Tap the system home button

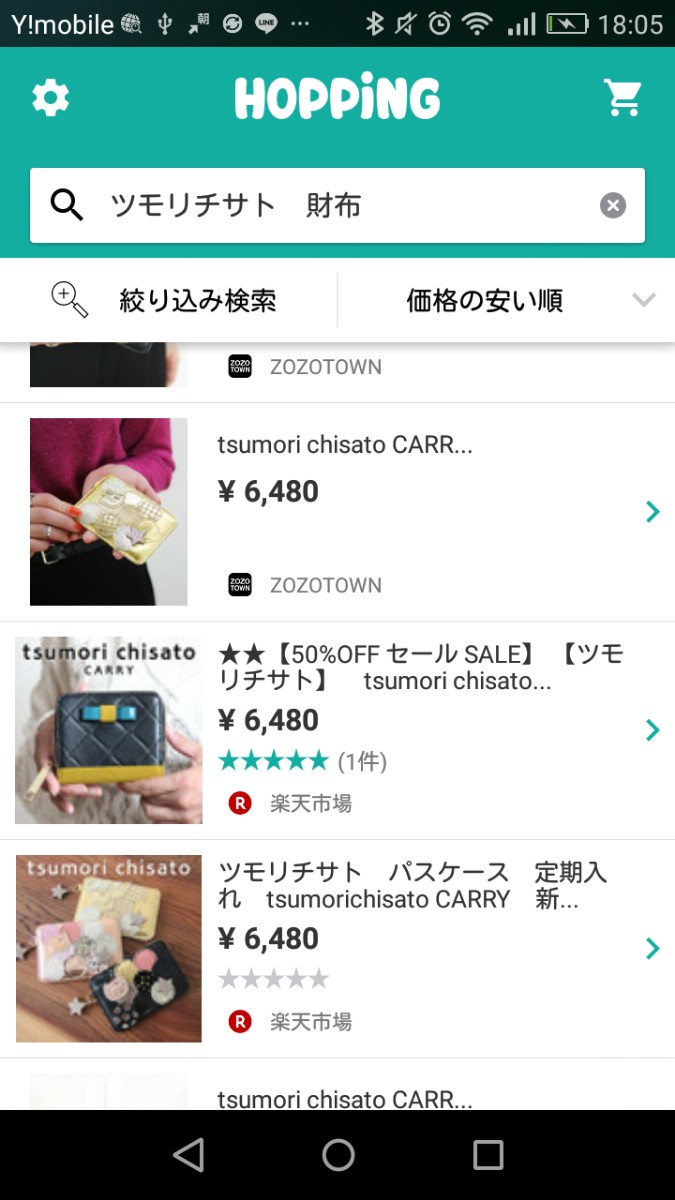338,1155
